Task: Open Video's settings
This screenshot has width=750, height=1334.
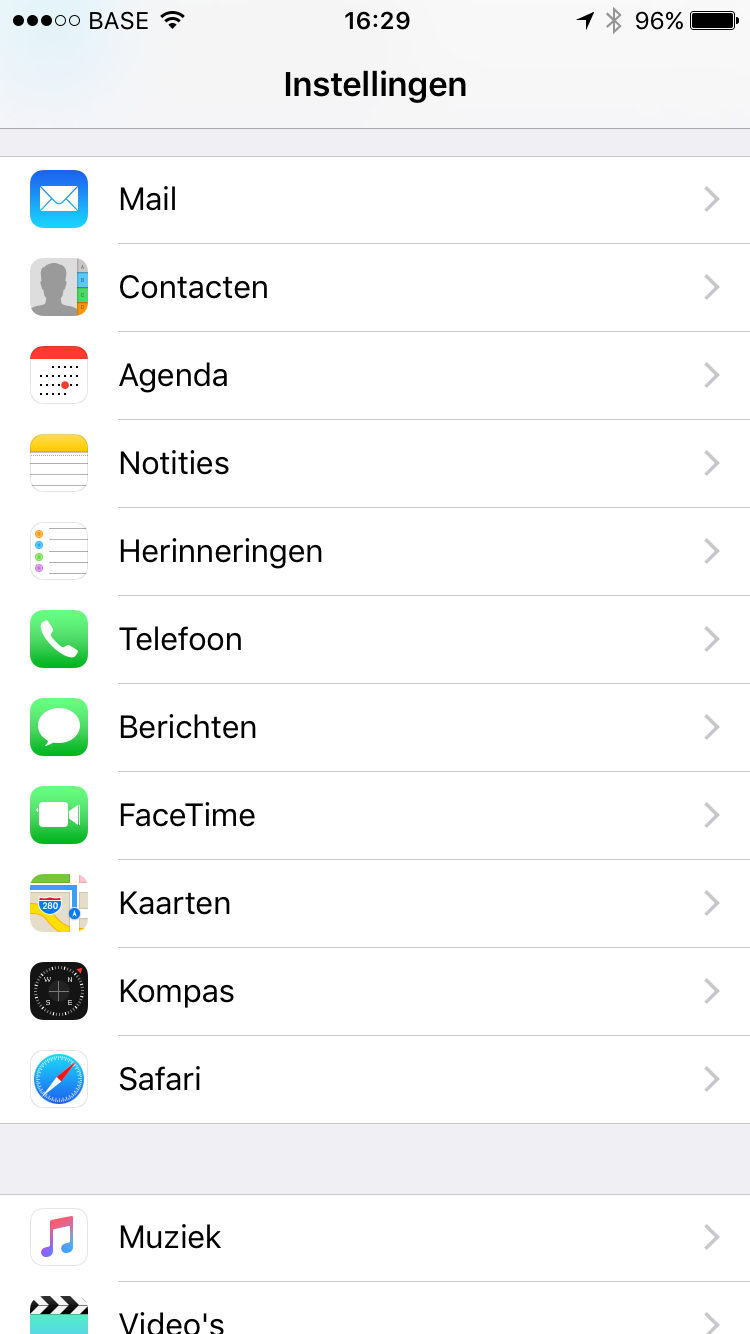Action: (375, 1309)
